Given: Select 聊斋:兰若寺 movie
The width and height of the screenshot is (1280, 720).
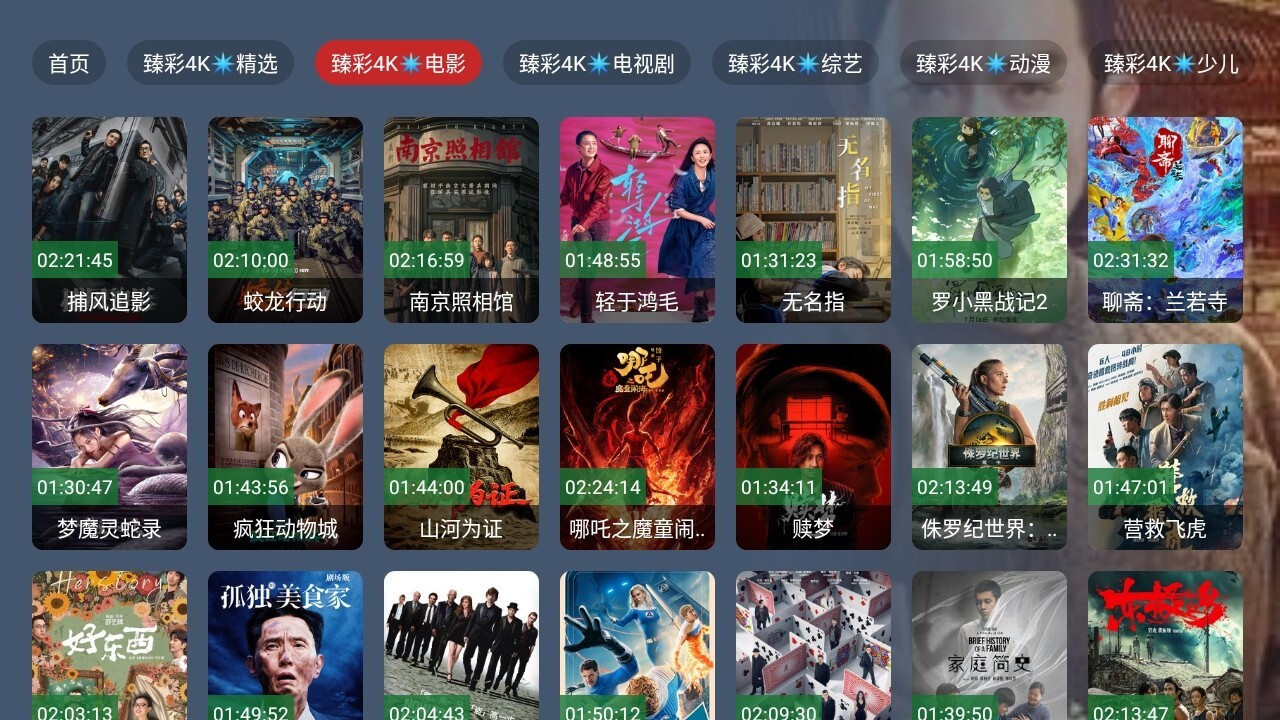Looking at the screenshot, I should coord(1165,220).
